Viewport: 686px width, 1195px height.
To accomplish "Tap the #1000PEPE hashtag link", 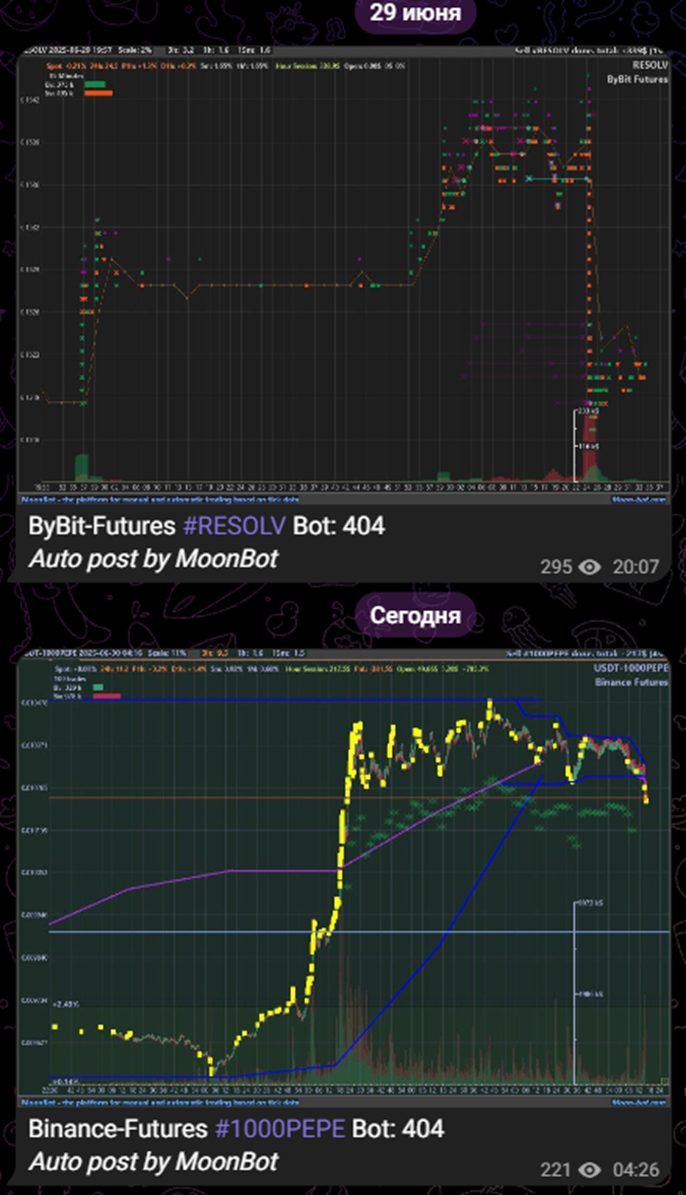I will tap(280, 1129).
